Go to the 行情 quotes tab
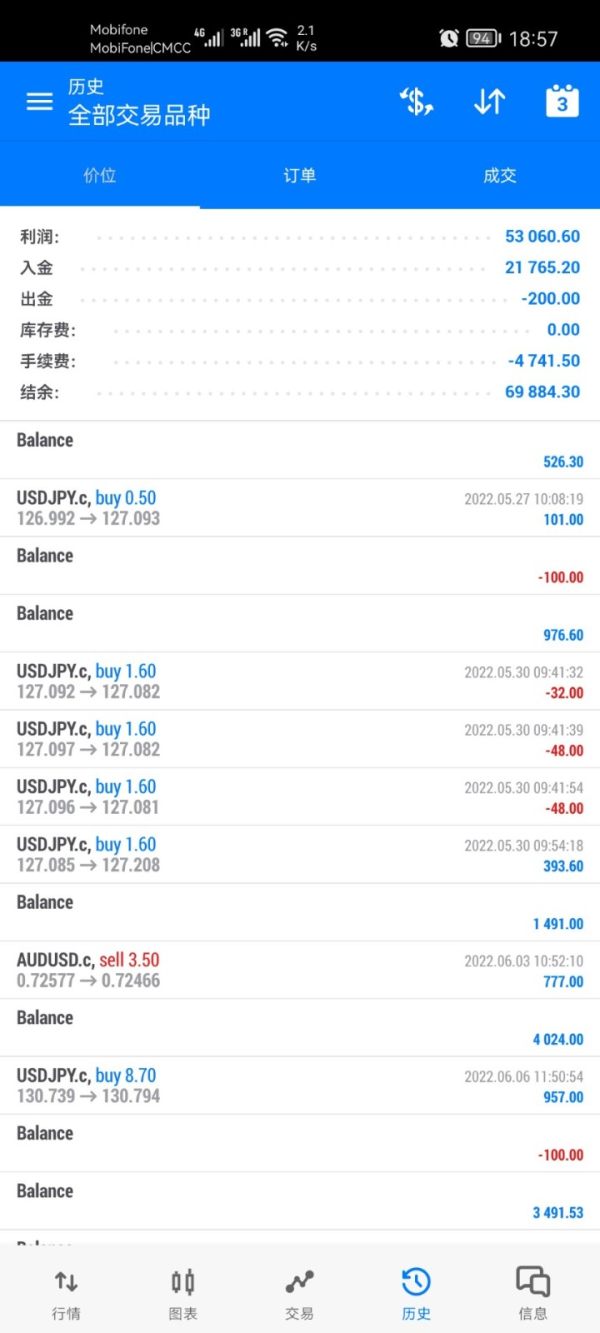 (x=66, y=1293)
